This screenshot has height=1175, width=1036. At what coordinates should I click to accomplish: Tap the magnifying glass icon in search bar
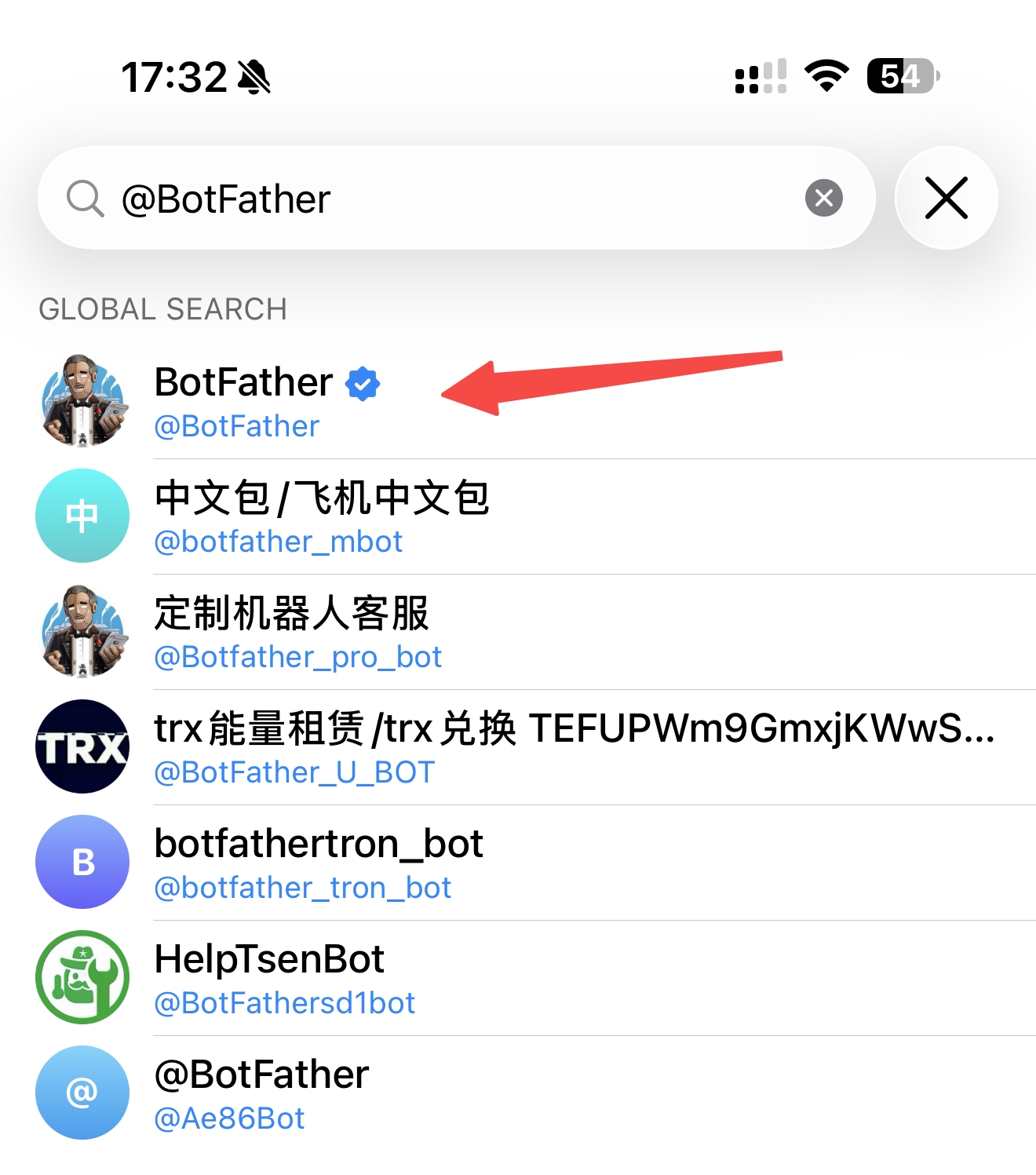[x=85, y=198]
